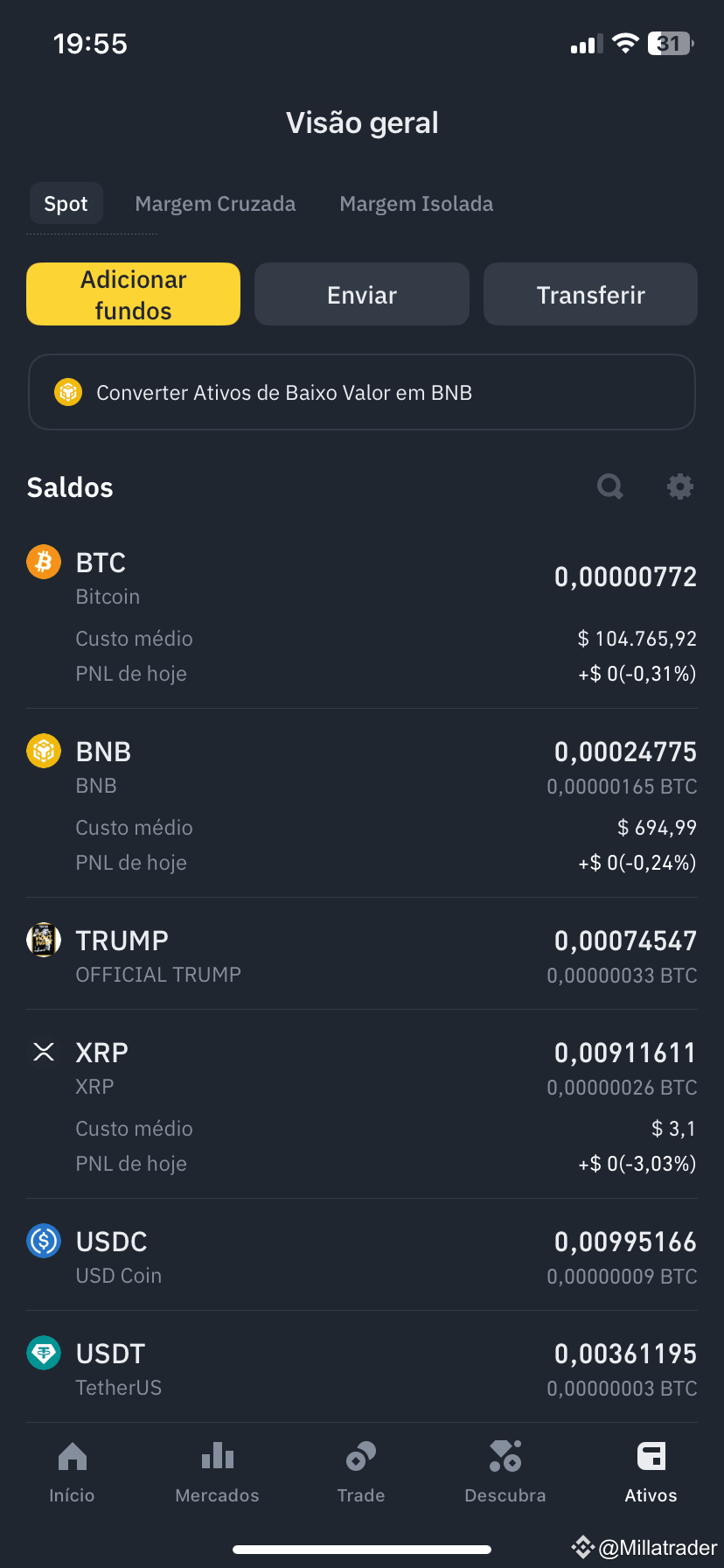The width and height of the screenshot is (724, 1568).
Task: Select the Spot tab
Action: click(66, 204)
